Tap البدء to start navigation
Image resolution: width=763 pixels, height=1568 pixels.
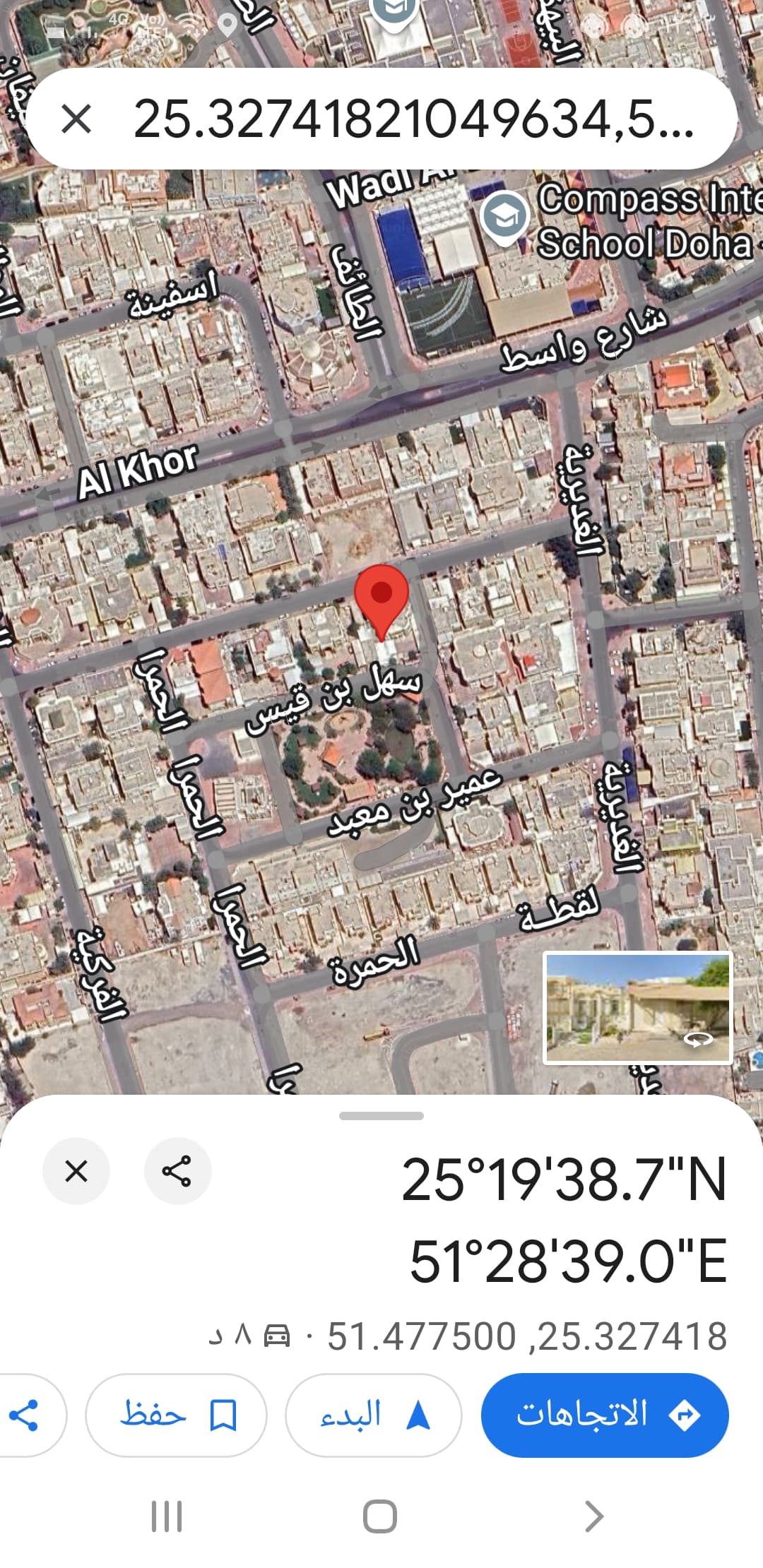[x=373, y=1415]
